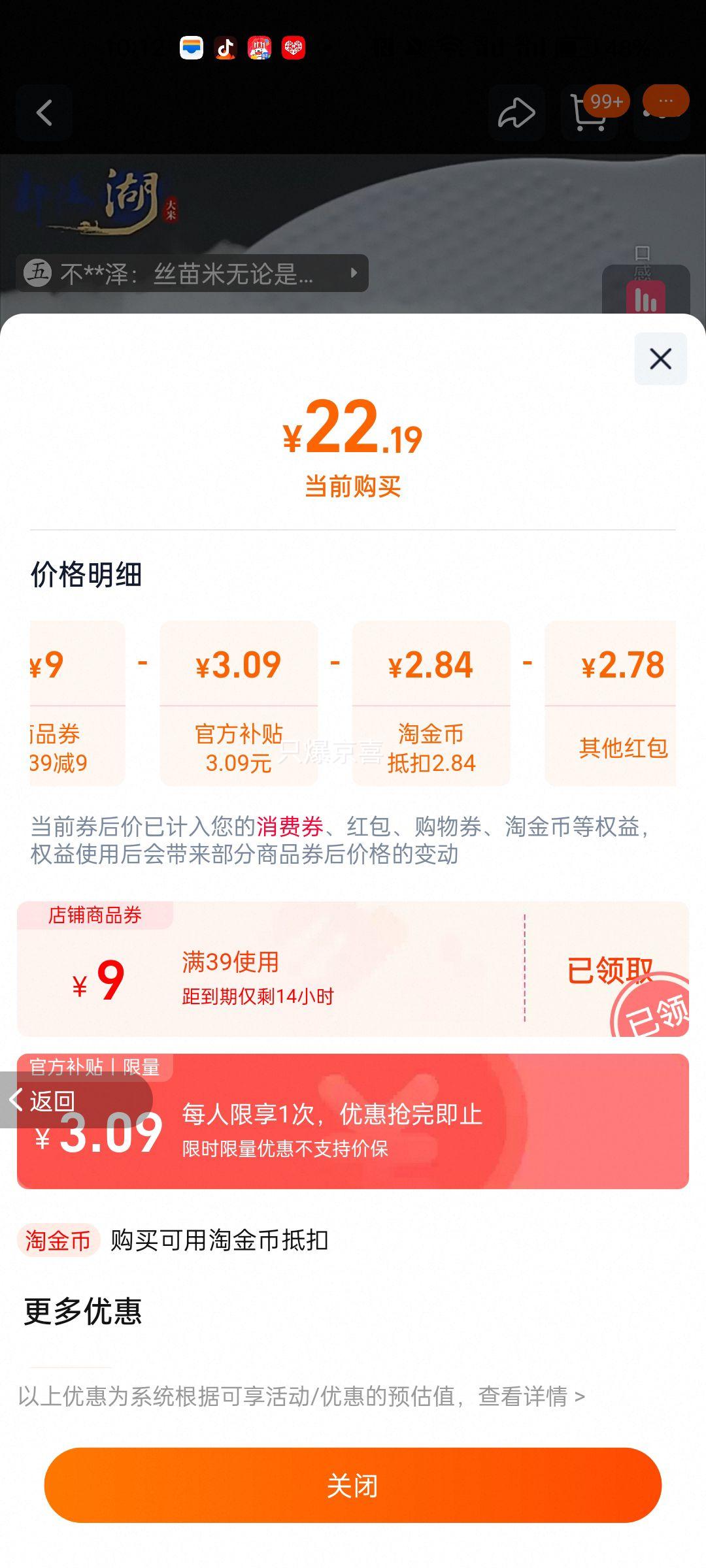View the 丝苗米 buyer review snippet
This screenshot has width=706, height=1568.
[192, 273]
